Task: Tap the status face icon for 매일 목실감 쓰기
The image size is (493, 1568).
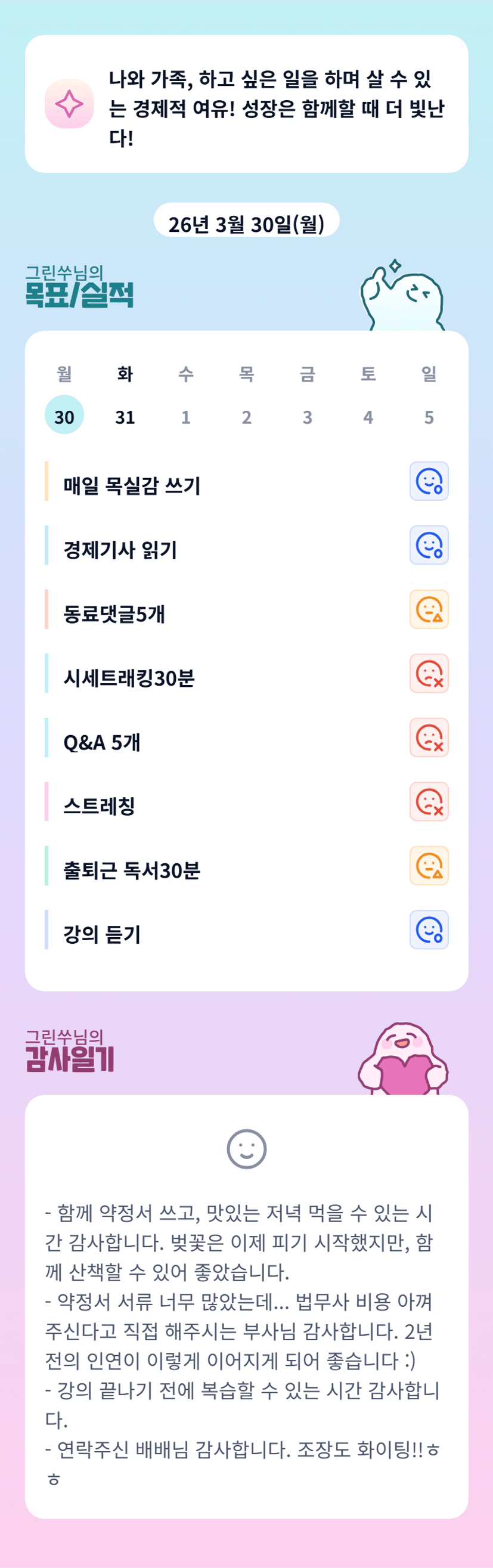Action: pos(429,482)
